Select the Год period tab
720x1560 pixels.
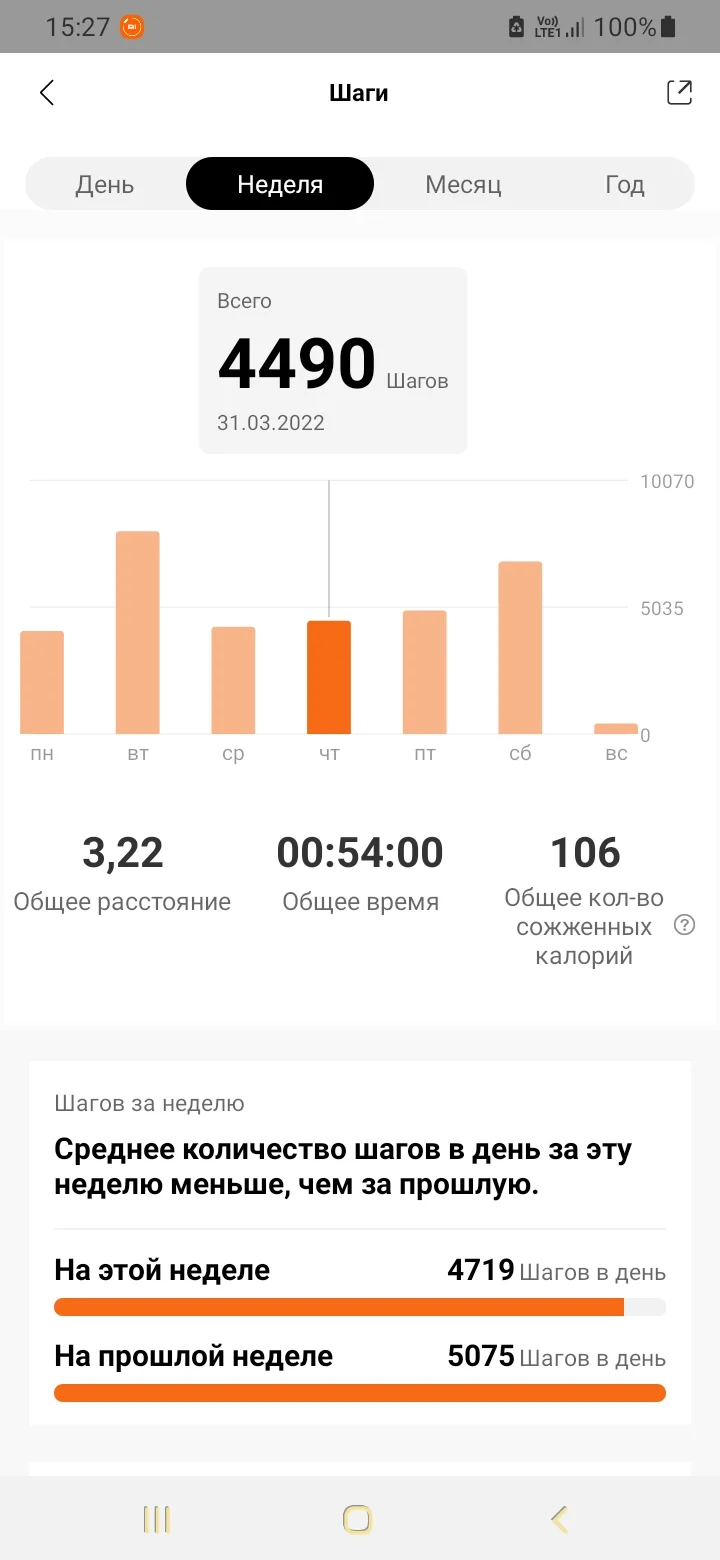[624, 183]
